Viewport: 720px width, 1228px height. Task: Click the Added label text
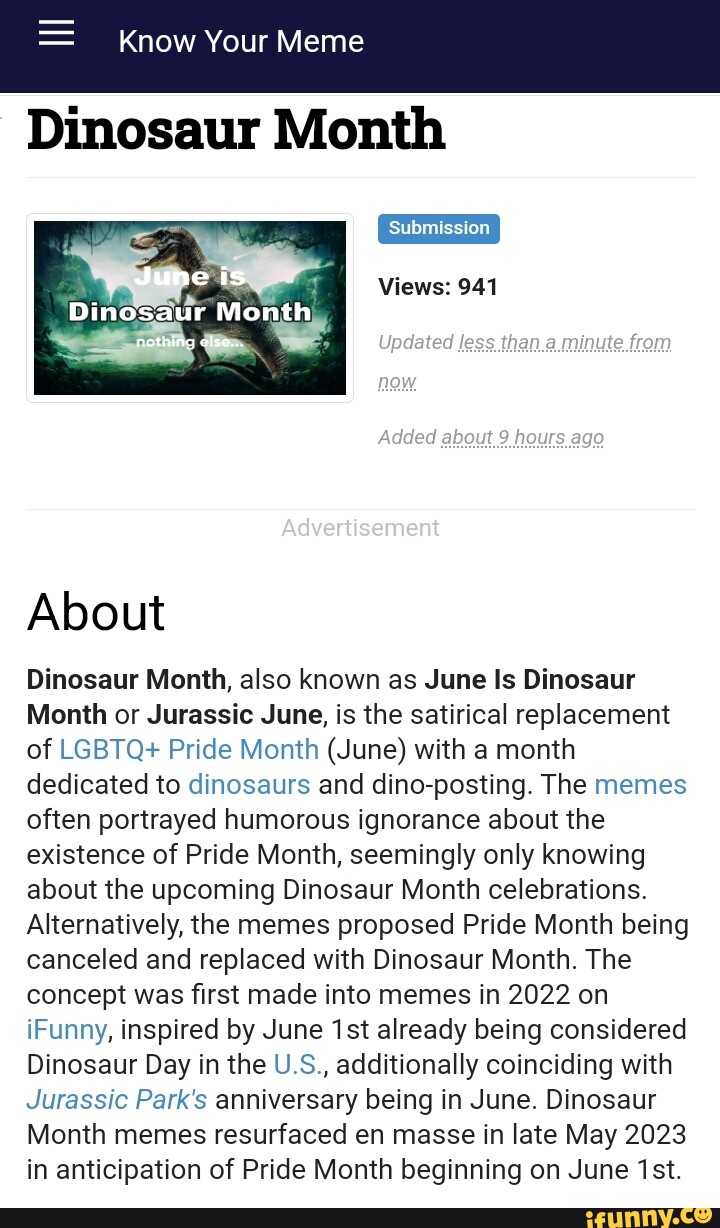click(x=407, y=437)
